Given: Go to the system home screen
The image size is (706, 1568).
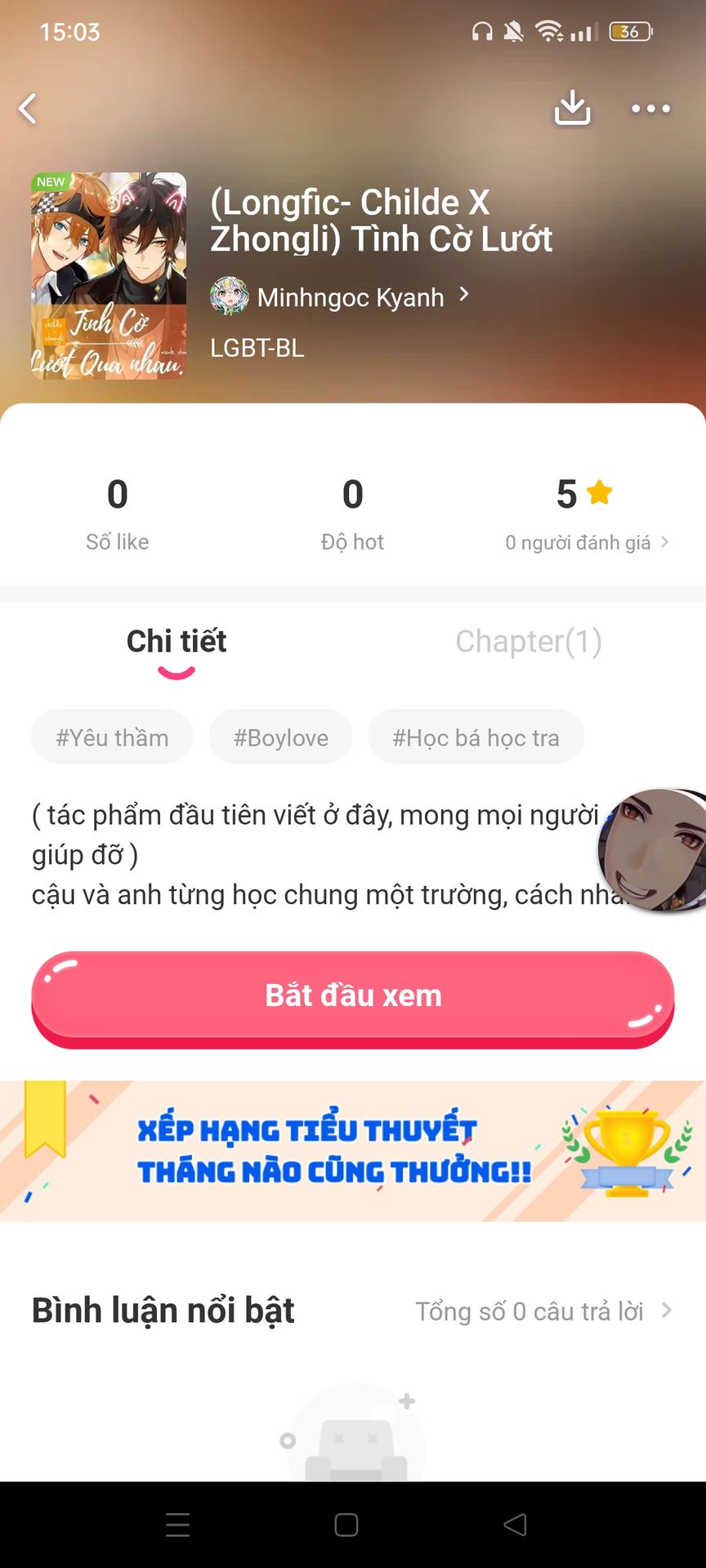Looking at the screenshot, I should (x=346, y=1525).
